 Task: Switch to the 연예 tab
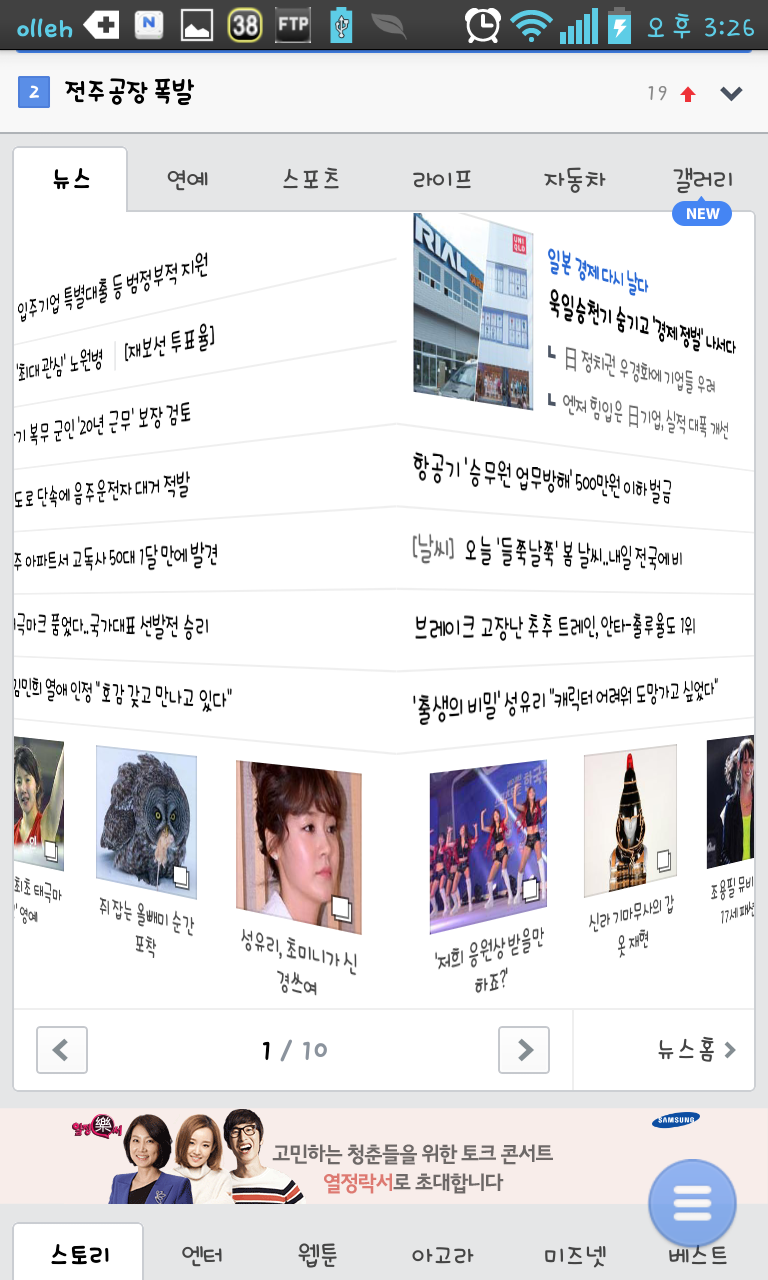[187, 180]
